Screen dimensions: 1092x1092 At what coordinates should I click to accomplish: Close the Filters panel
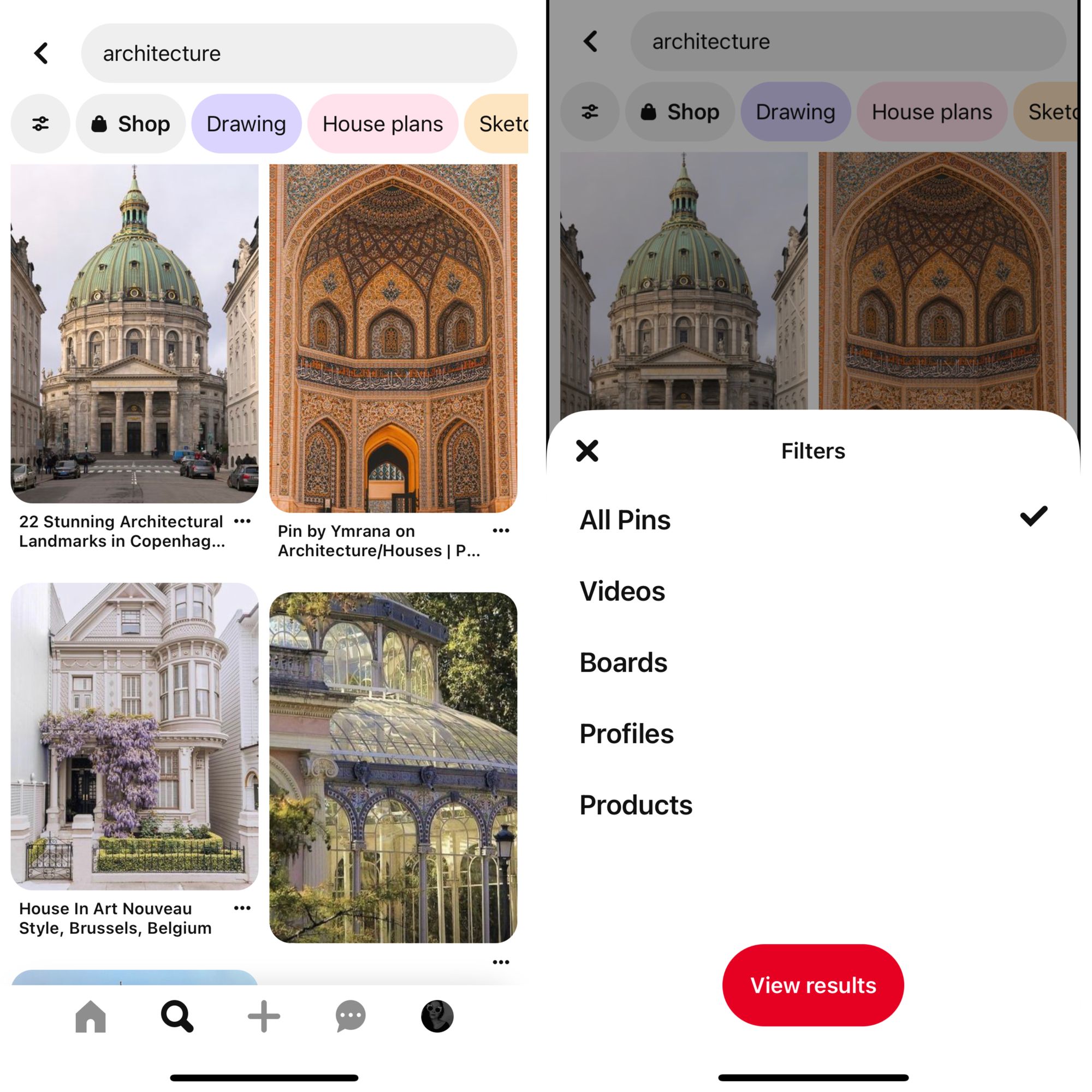[x=587, y=451]
